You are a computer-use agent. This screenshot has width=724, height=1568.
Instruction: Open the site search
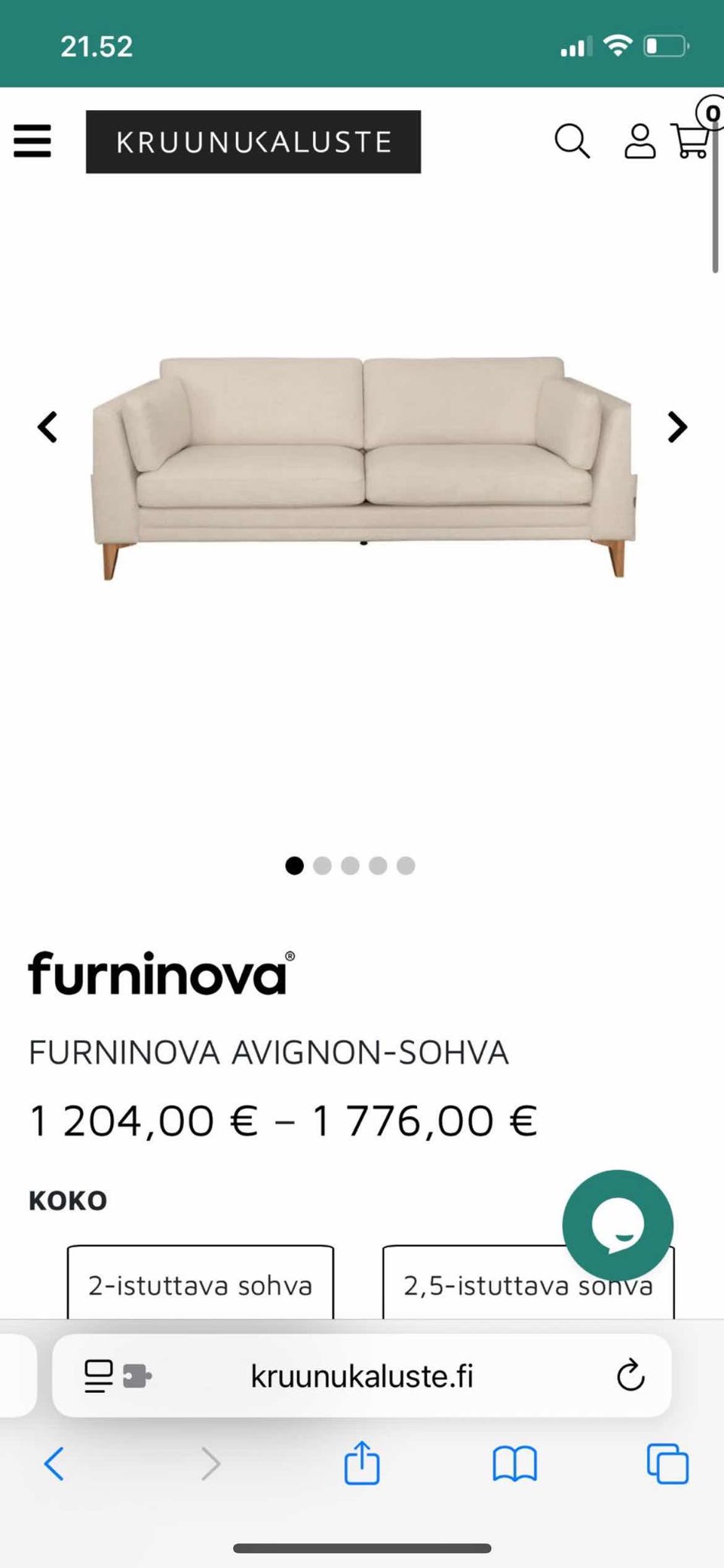point(572,142)
